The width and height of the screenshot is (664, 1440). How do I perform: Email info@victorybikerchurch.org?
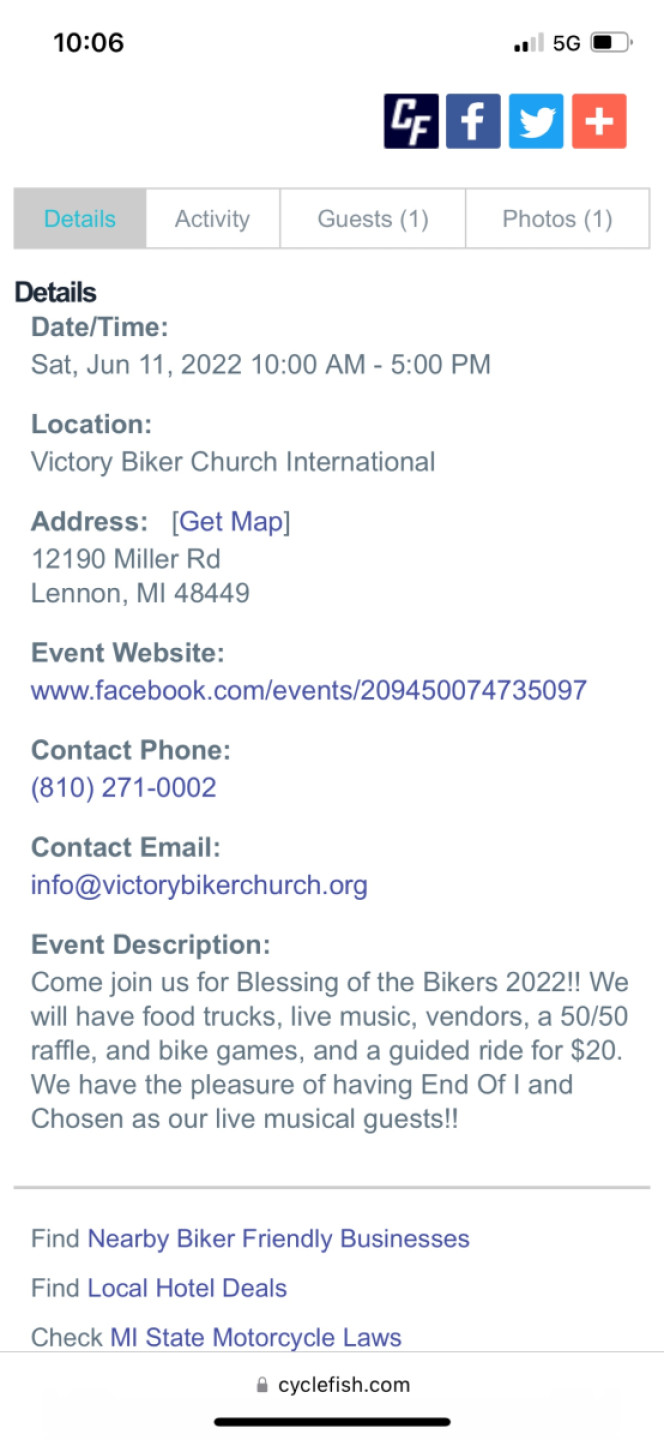199,885
